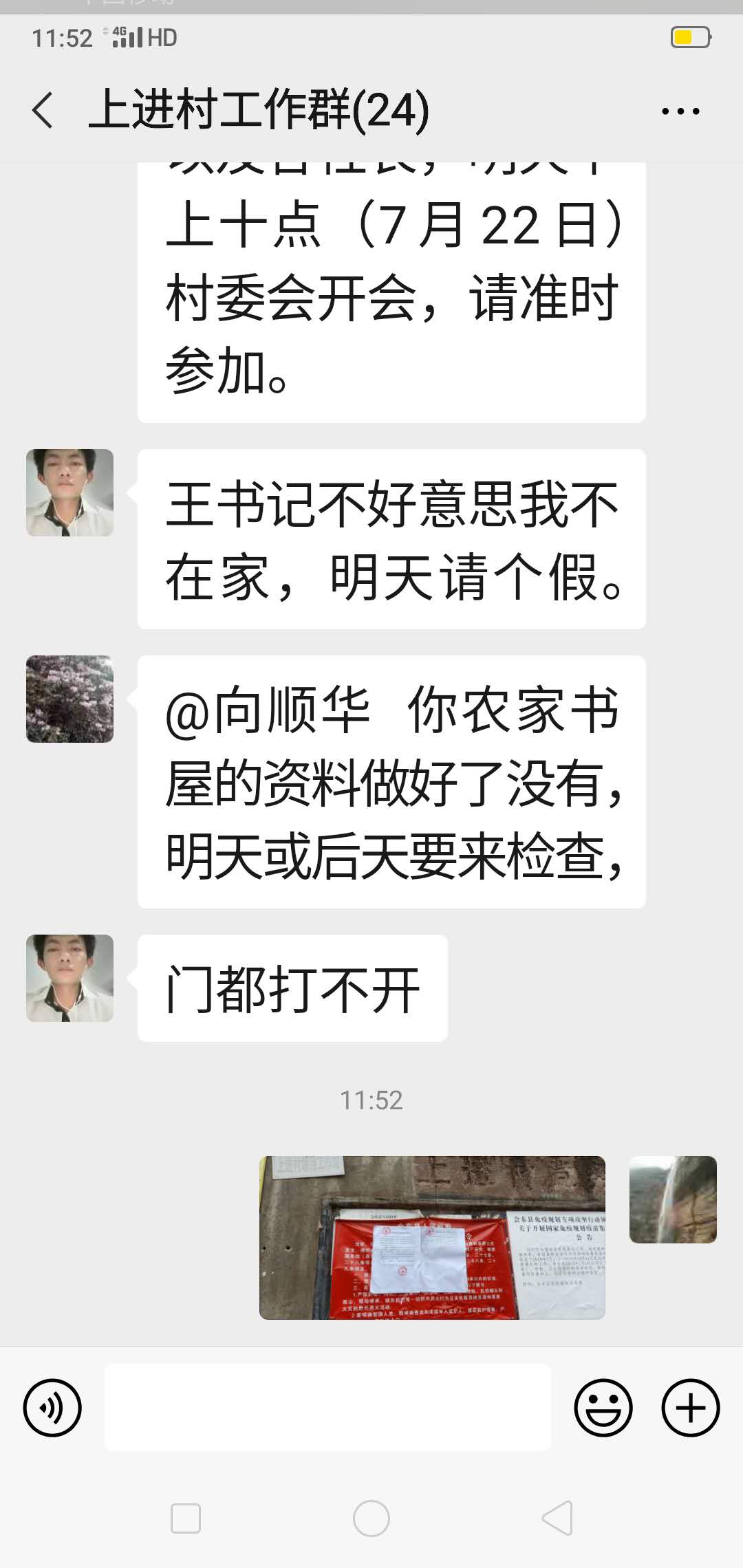743x1568 pixels.
Task: Open avatar beside 王书记不好意思 message
Action: [x=69, y=493]
